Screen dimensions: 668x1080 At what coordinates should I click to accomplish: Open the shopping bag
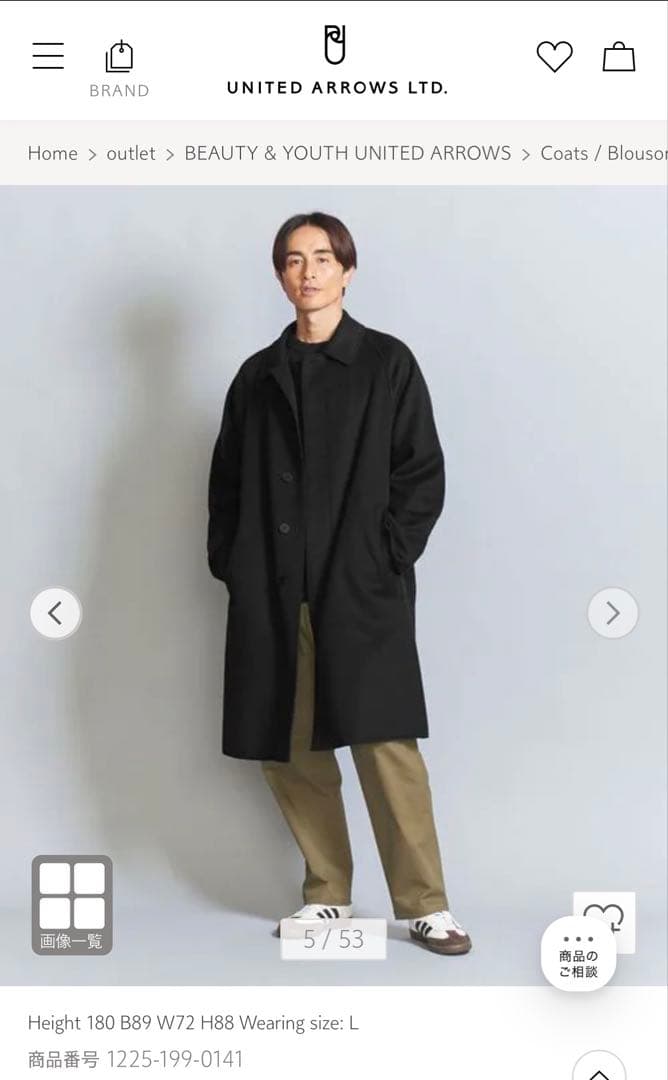[619, 56]
